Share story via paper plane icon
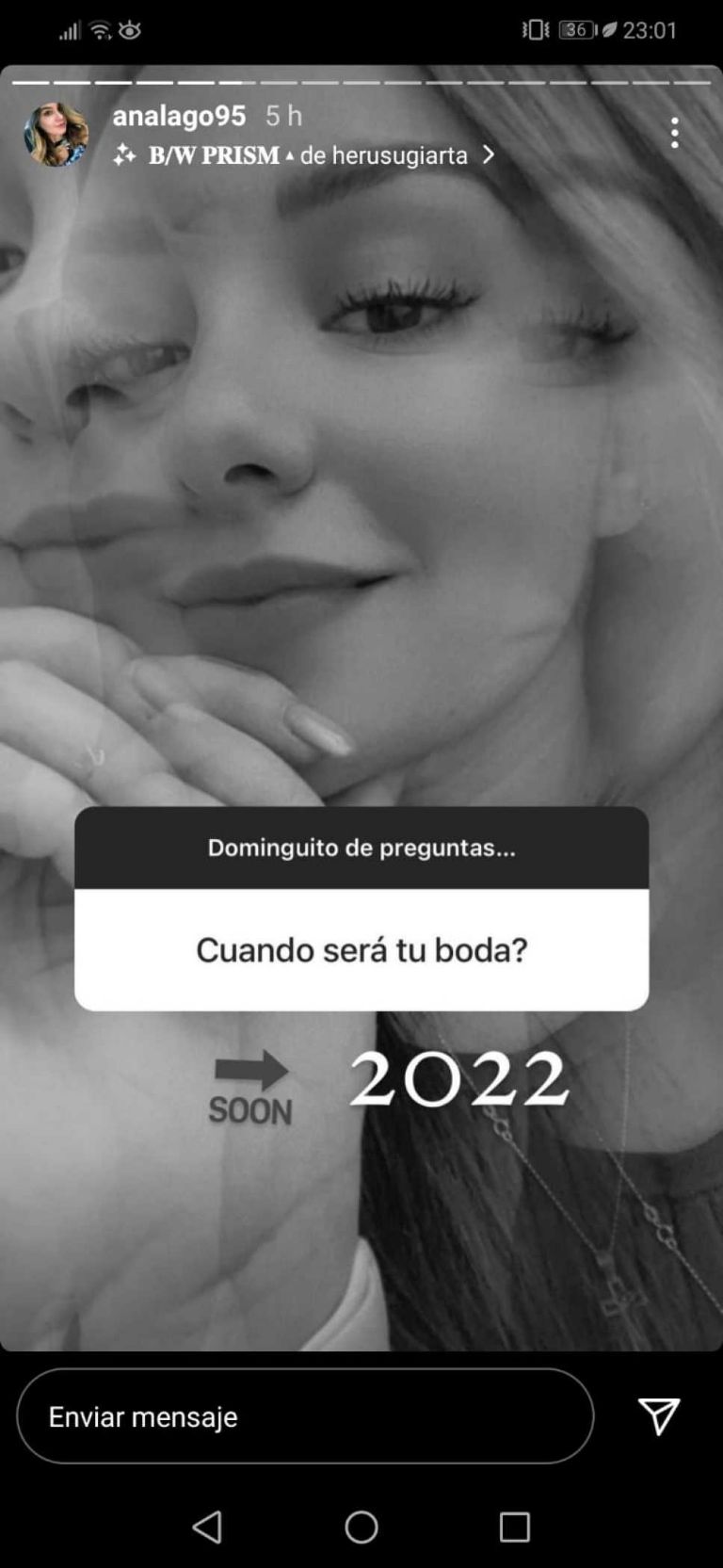Image resolution: width=723 pixels, height=1568 pixels. (659, 1415)
